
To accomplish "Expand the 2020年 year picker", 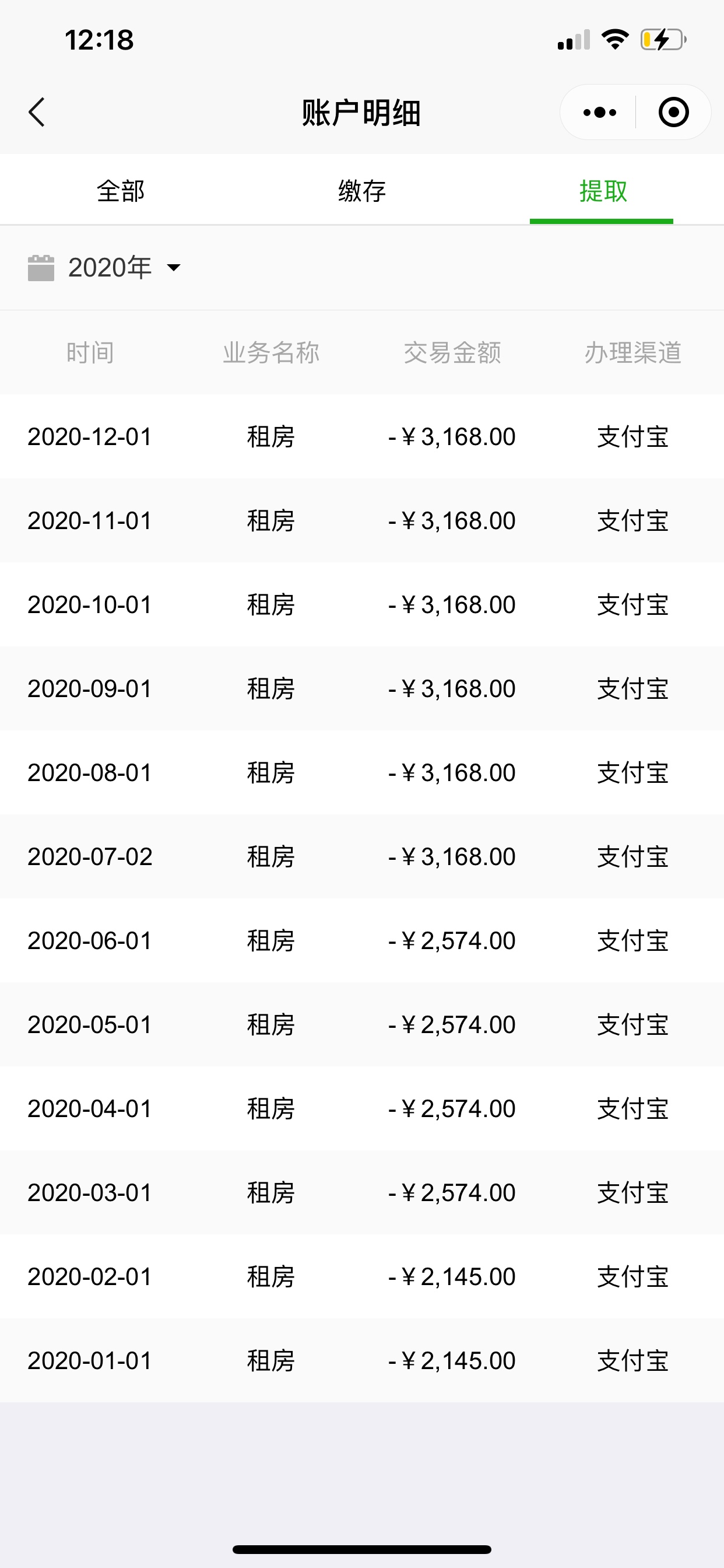I will (x=110, y=268).
